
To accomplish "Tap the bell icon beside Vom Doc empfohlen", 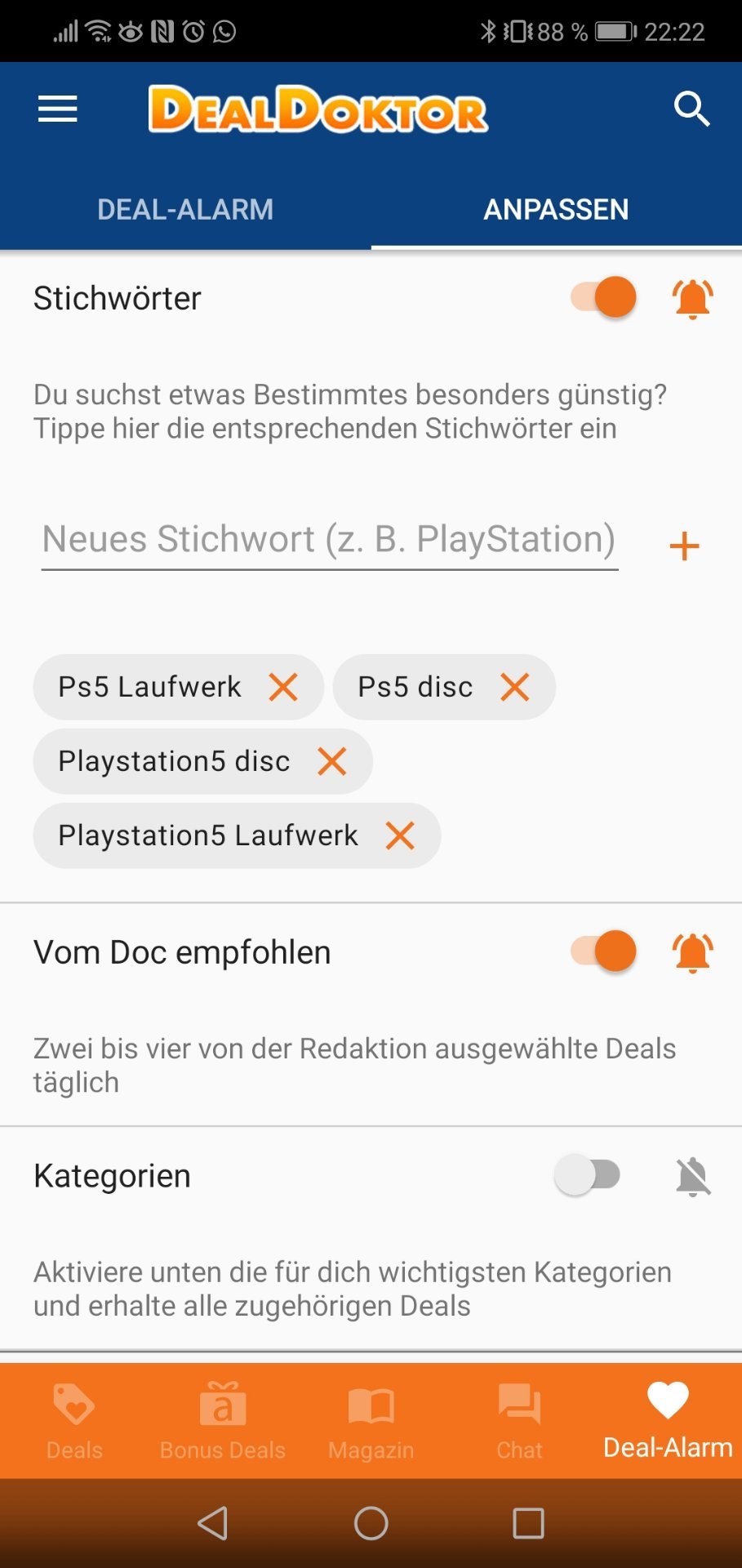I will [692, 952].
